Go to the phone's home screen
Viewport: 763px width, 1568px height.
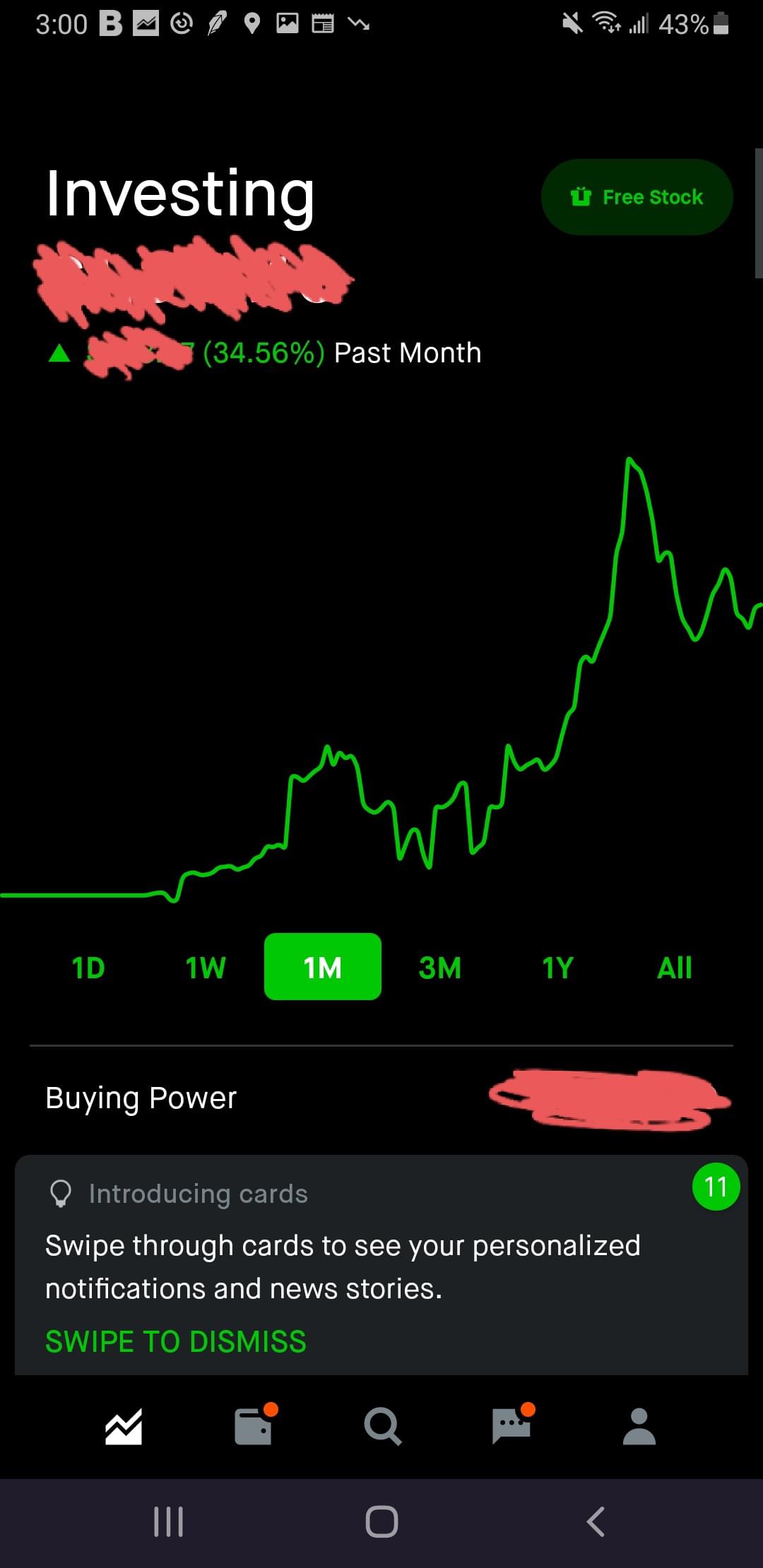[381, 1521]
